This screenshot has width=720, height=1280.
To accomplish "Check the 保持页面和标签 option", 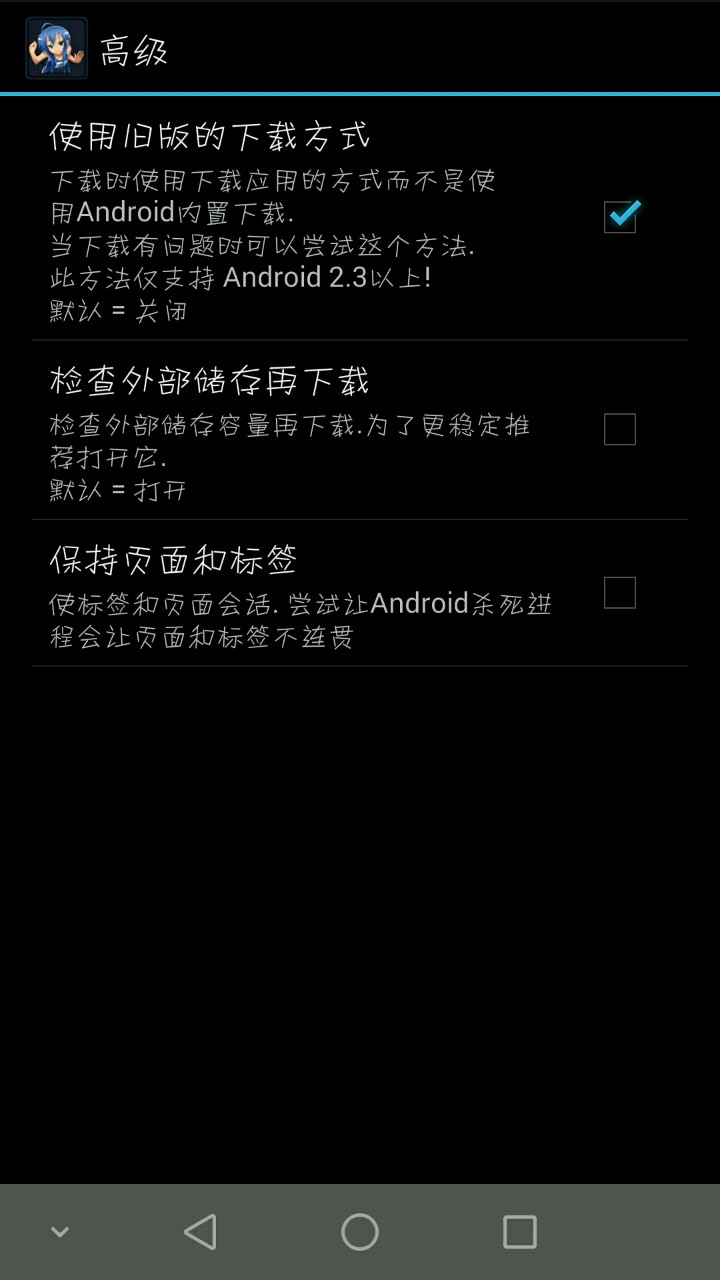I will click(x=620, y=592).
